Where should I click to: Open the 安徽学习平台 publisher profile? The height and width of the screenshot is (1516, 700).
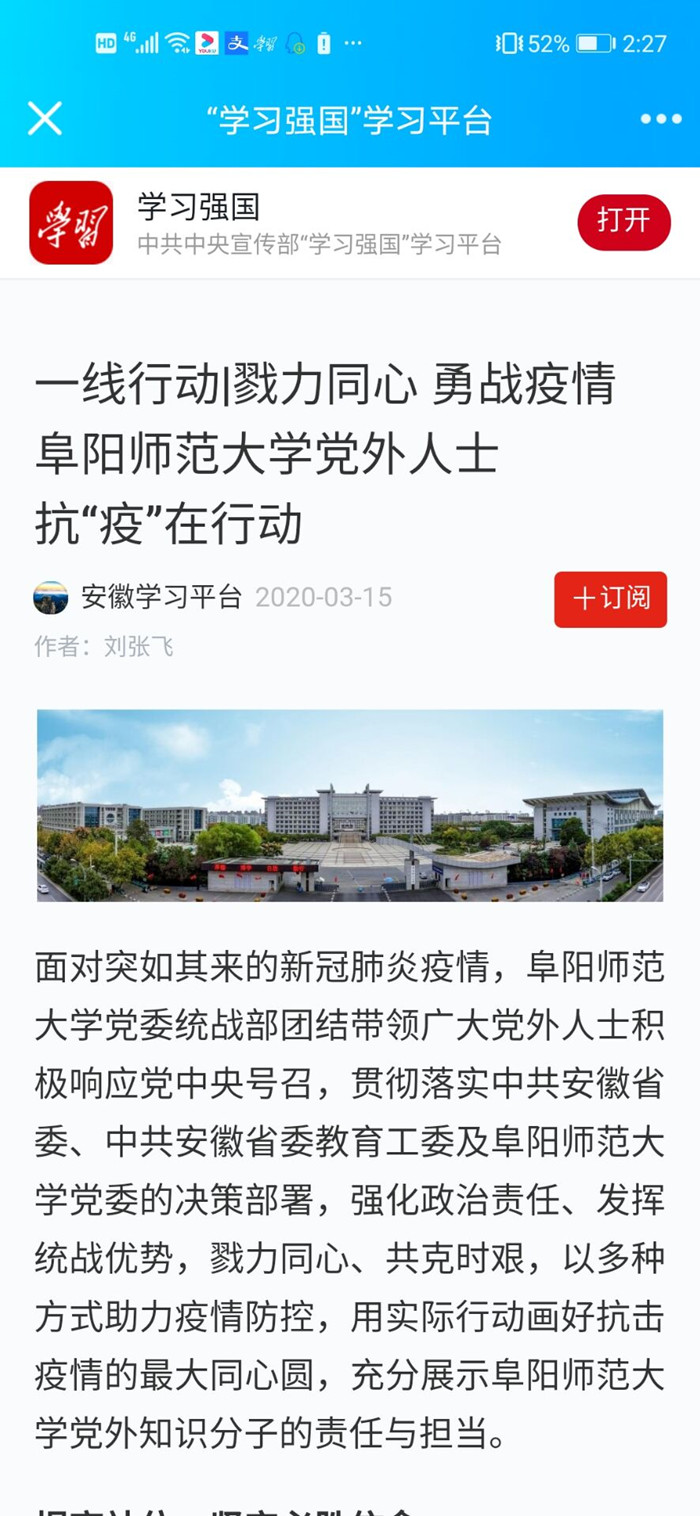point(160,597)
